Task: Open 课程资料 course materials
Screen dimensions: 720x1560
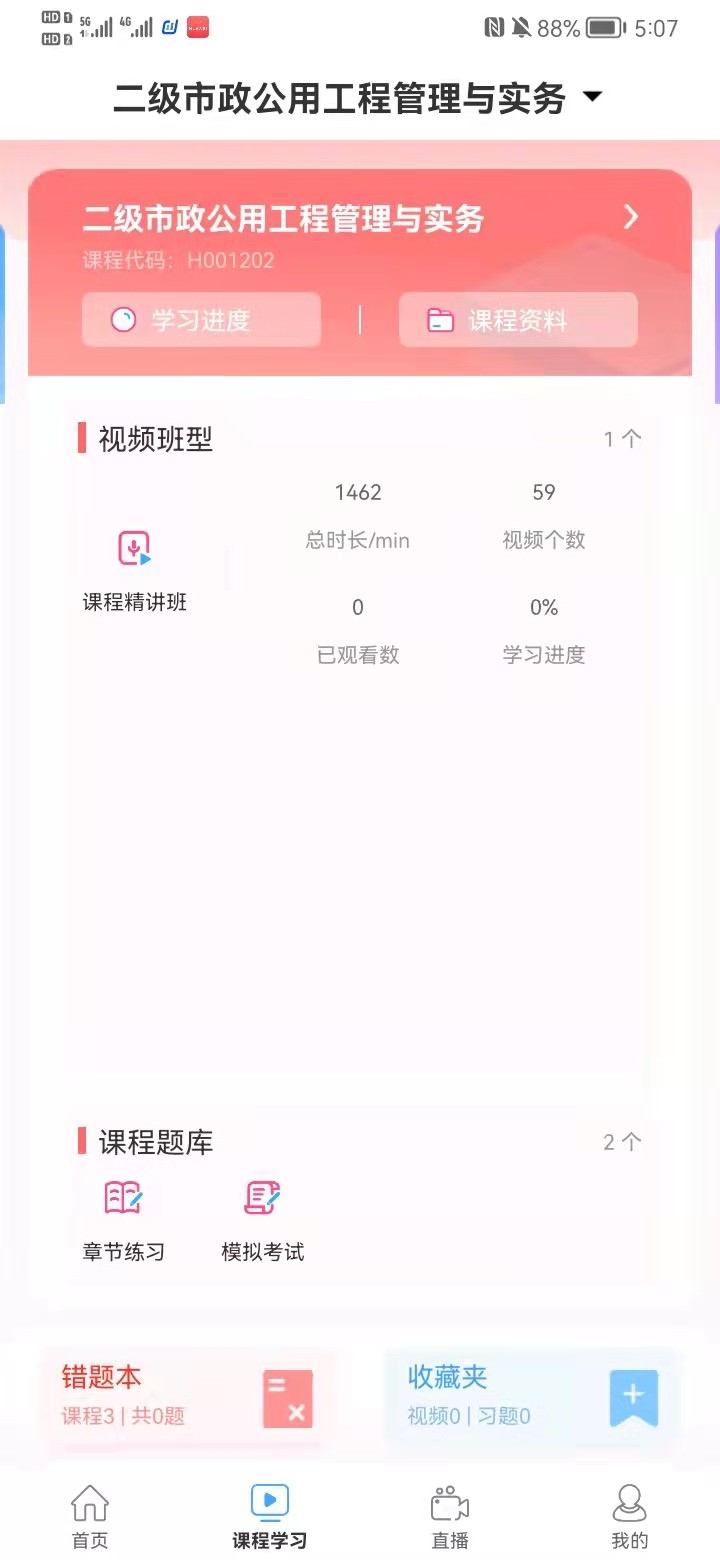Action: pyautogui.click(x=517, y=319)
